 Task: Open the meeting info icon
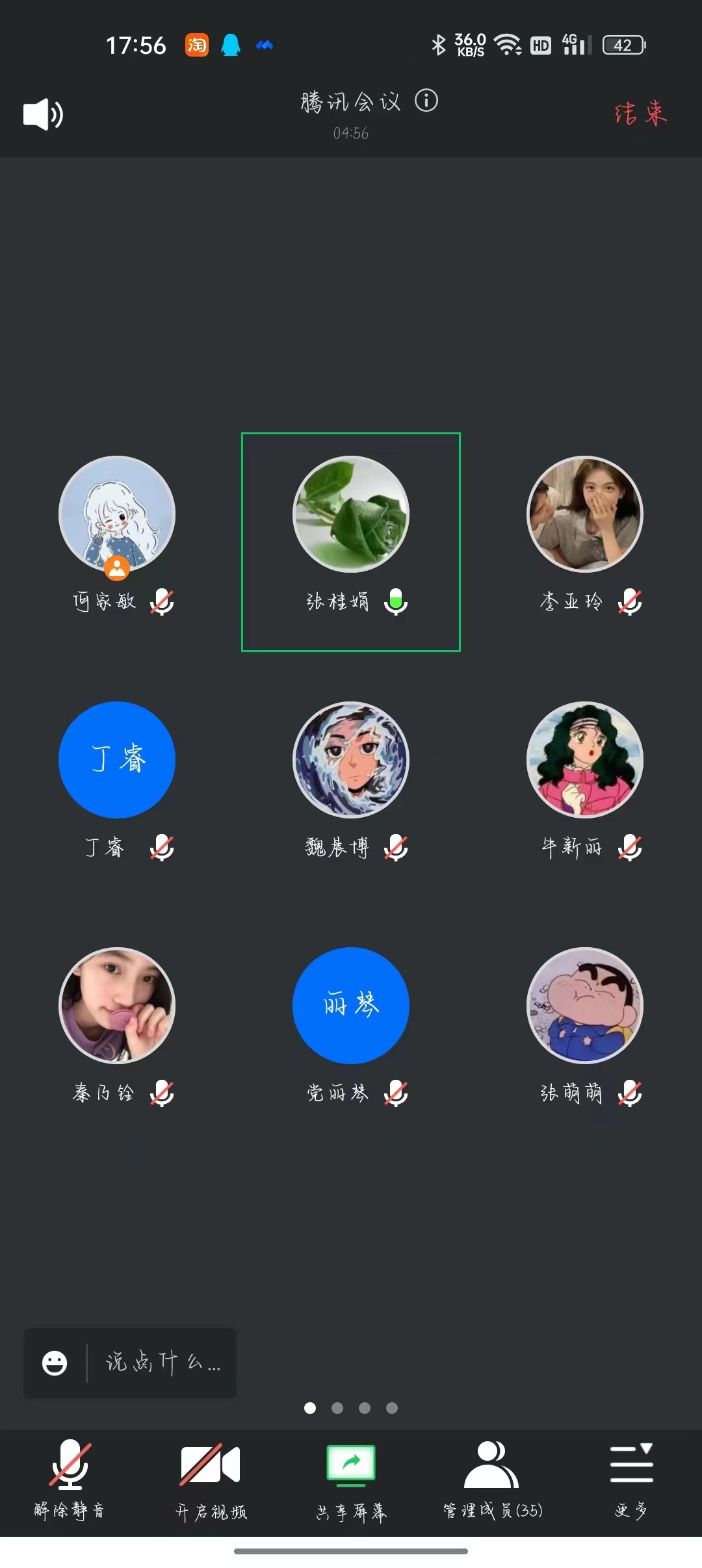tap(426, 101)
